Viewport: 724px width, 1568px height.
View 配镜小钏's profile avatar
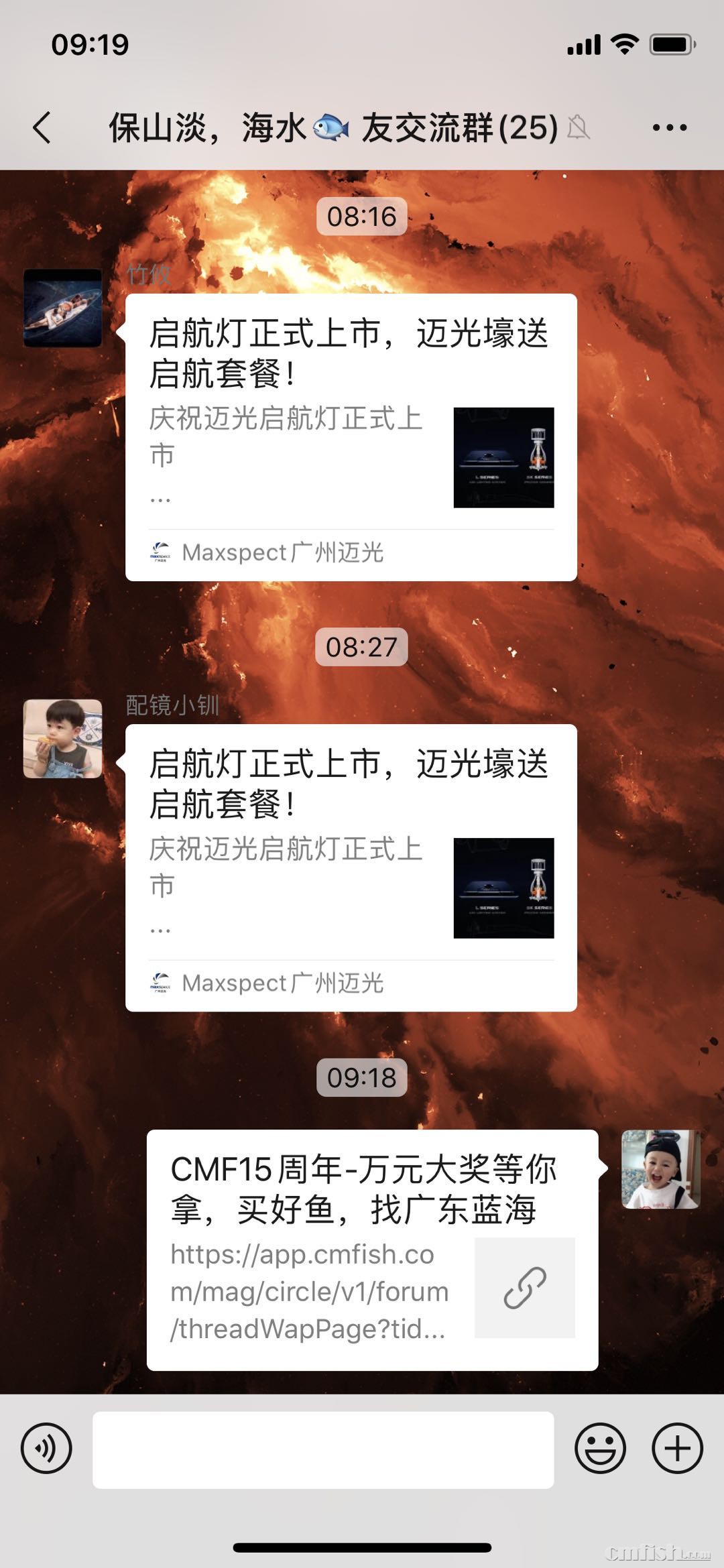coord(63,739)
